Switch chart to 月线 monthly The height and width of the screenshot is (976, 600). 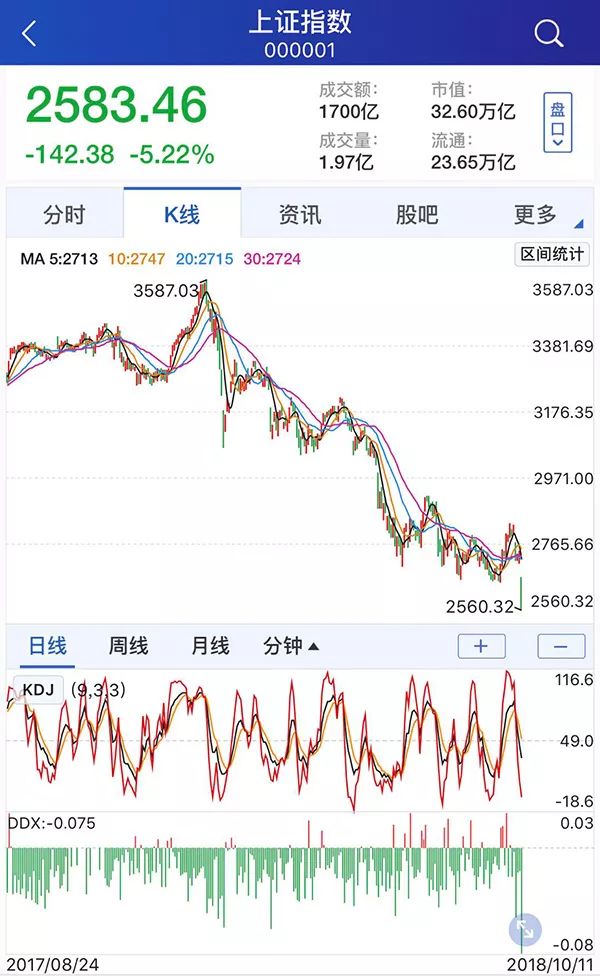[x=210, y=645]
